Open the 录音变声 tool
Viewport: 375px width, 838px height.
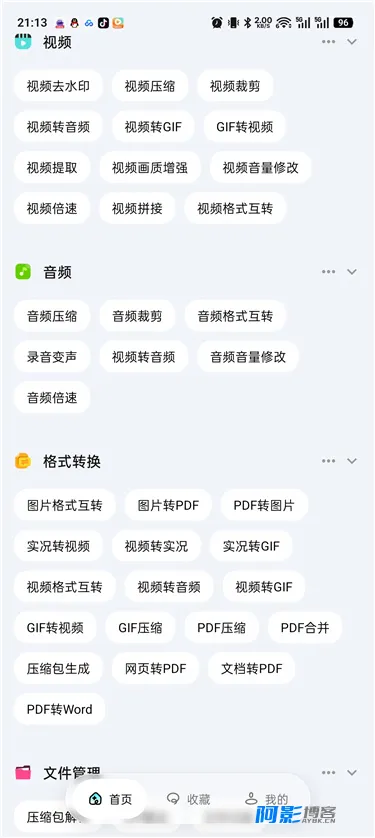pyautogui.click(x=52, y=357)
